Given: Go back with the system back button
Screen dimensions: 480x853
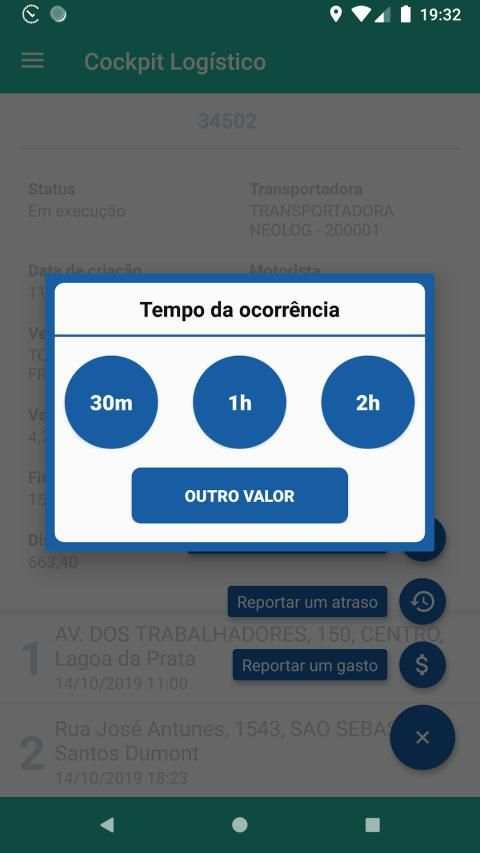Looking at the screenshot, I should (x=107, y=825).
